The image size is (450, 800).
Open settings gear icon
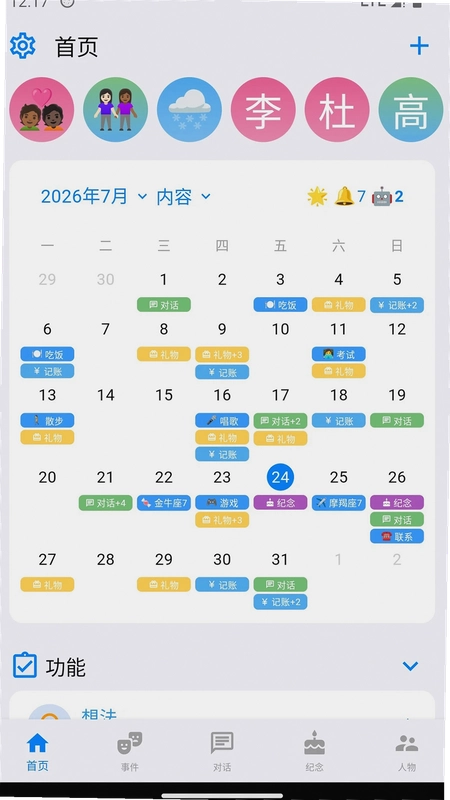coord(22,46)
